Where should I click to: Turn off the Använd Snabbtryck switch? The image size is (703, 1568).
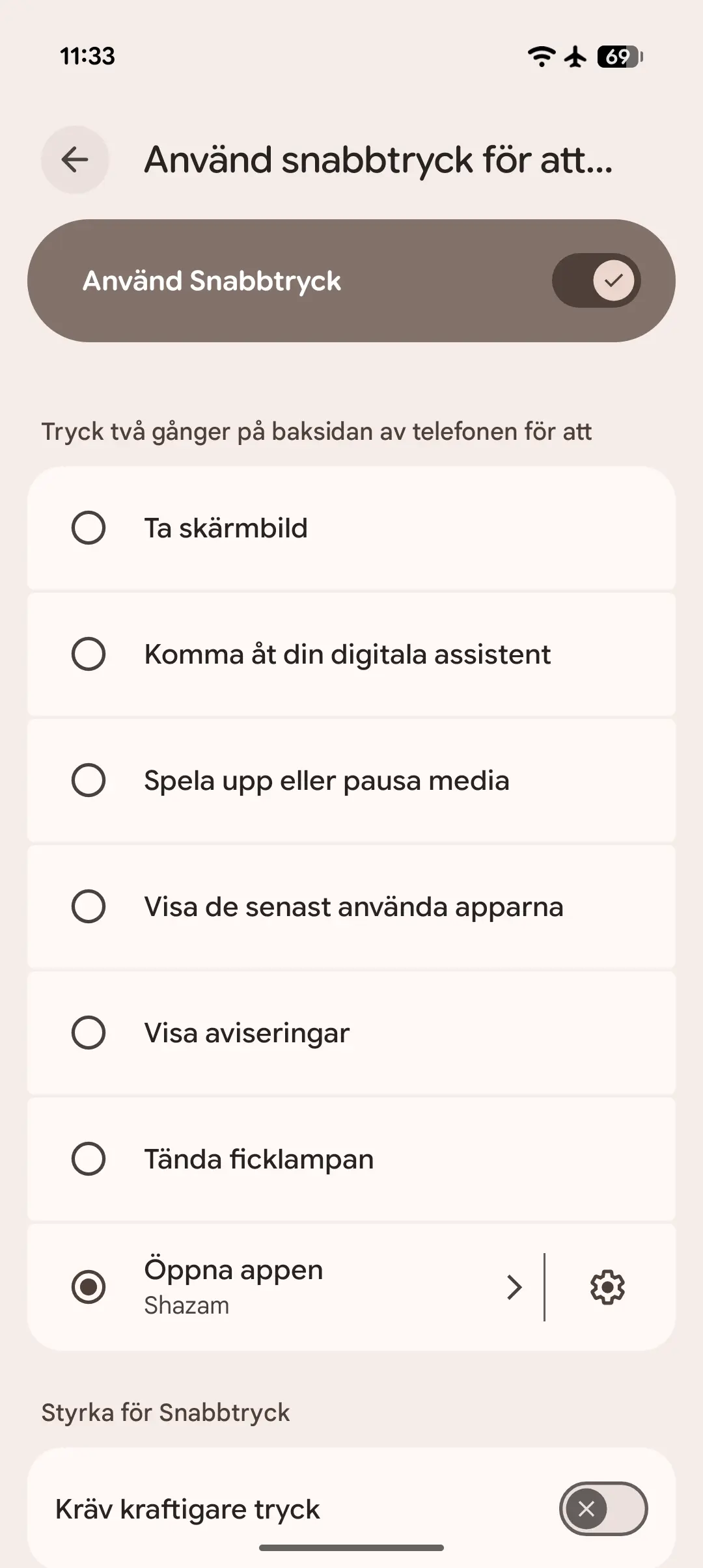click(596, 280)
